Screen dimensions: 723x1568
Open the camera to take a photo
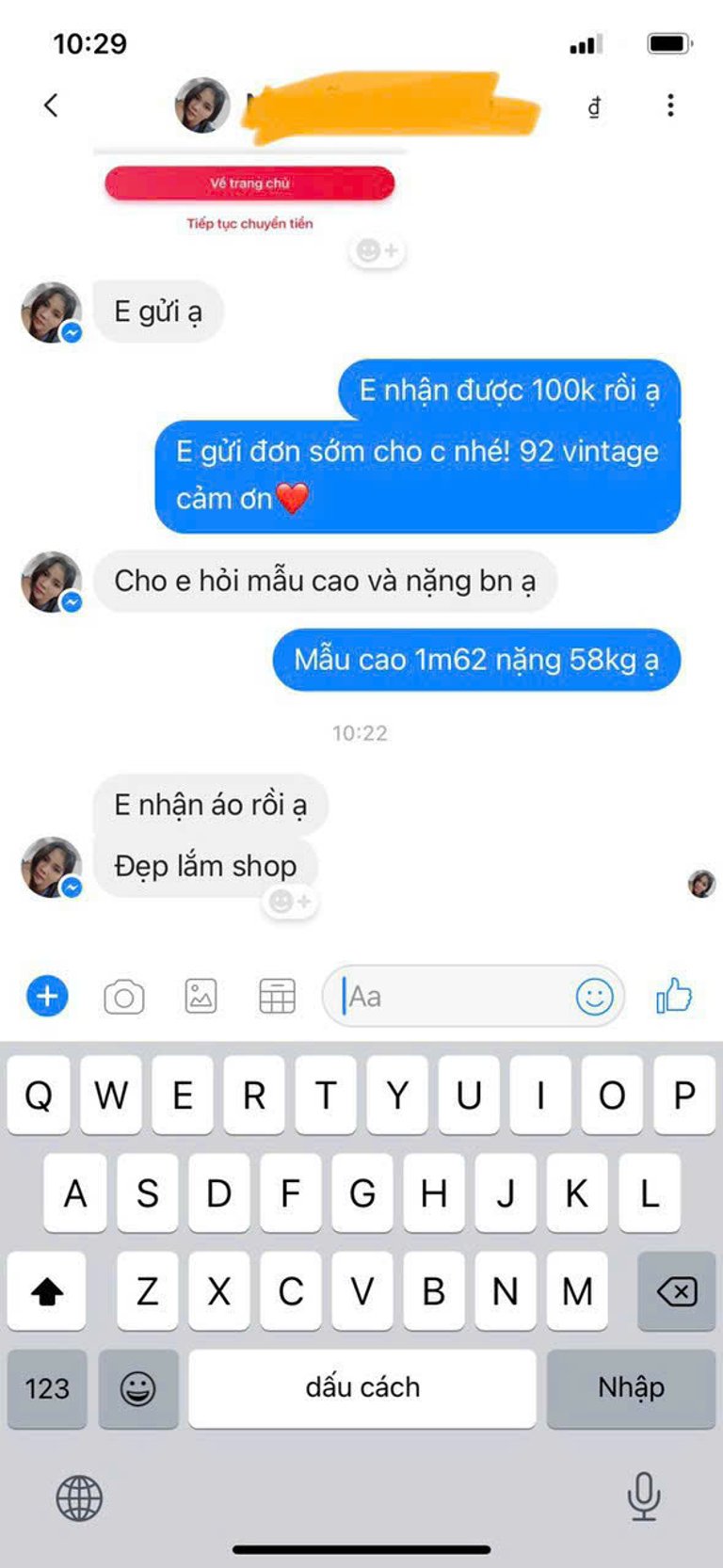[123, 997]
